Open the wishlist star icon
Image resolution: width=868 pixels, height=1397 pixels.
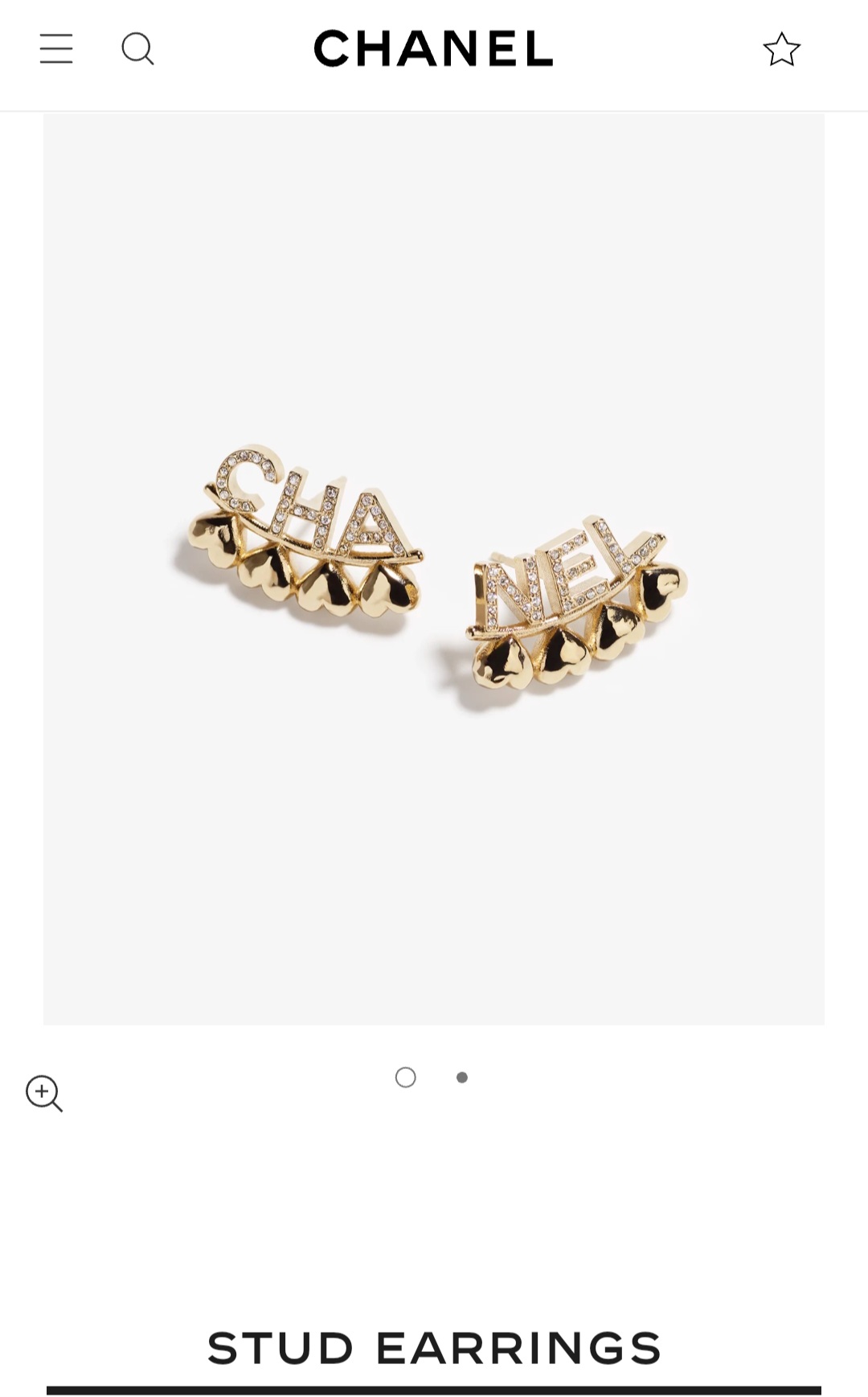781,50
